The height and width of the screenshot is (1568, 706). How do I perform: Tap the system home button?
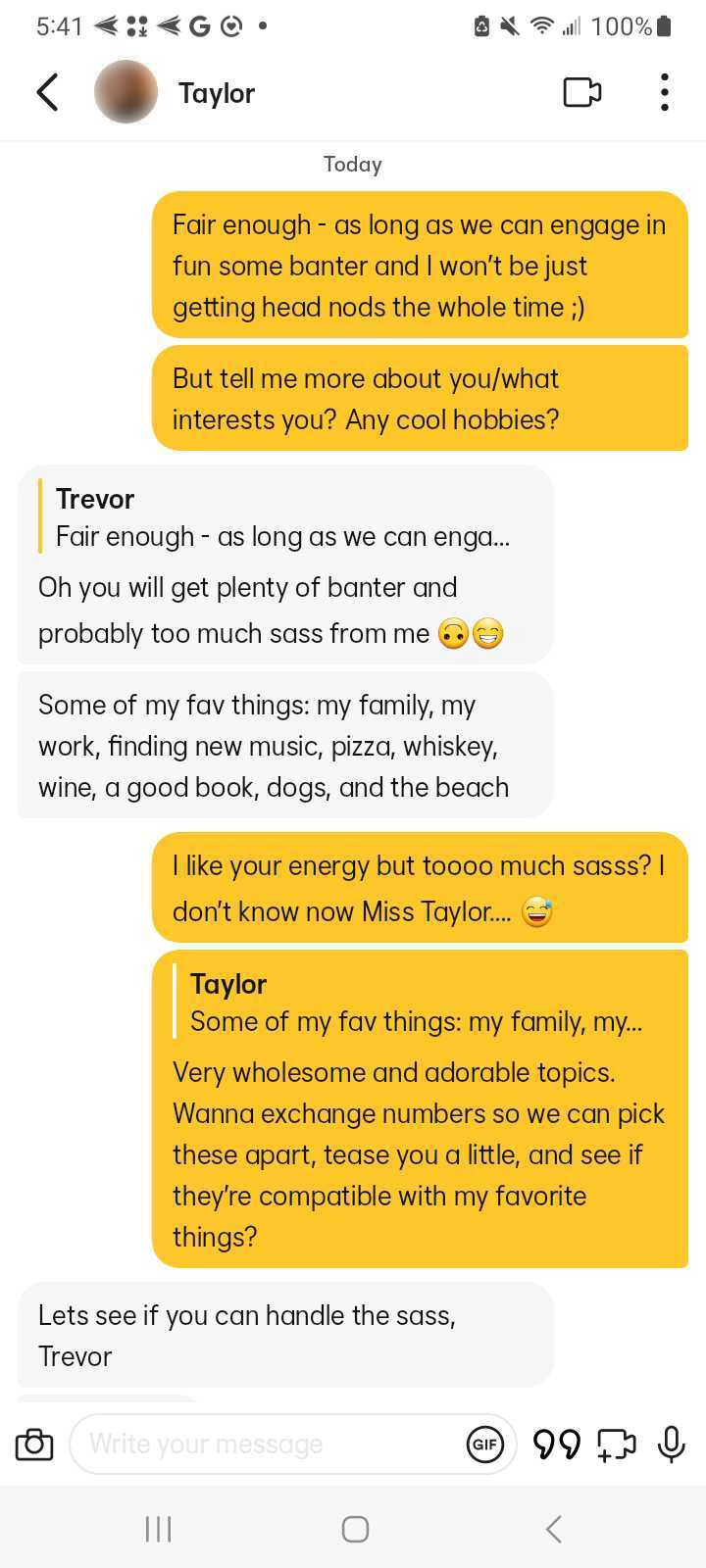(x=355, y=1529)
